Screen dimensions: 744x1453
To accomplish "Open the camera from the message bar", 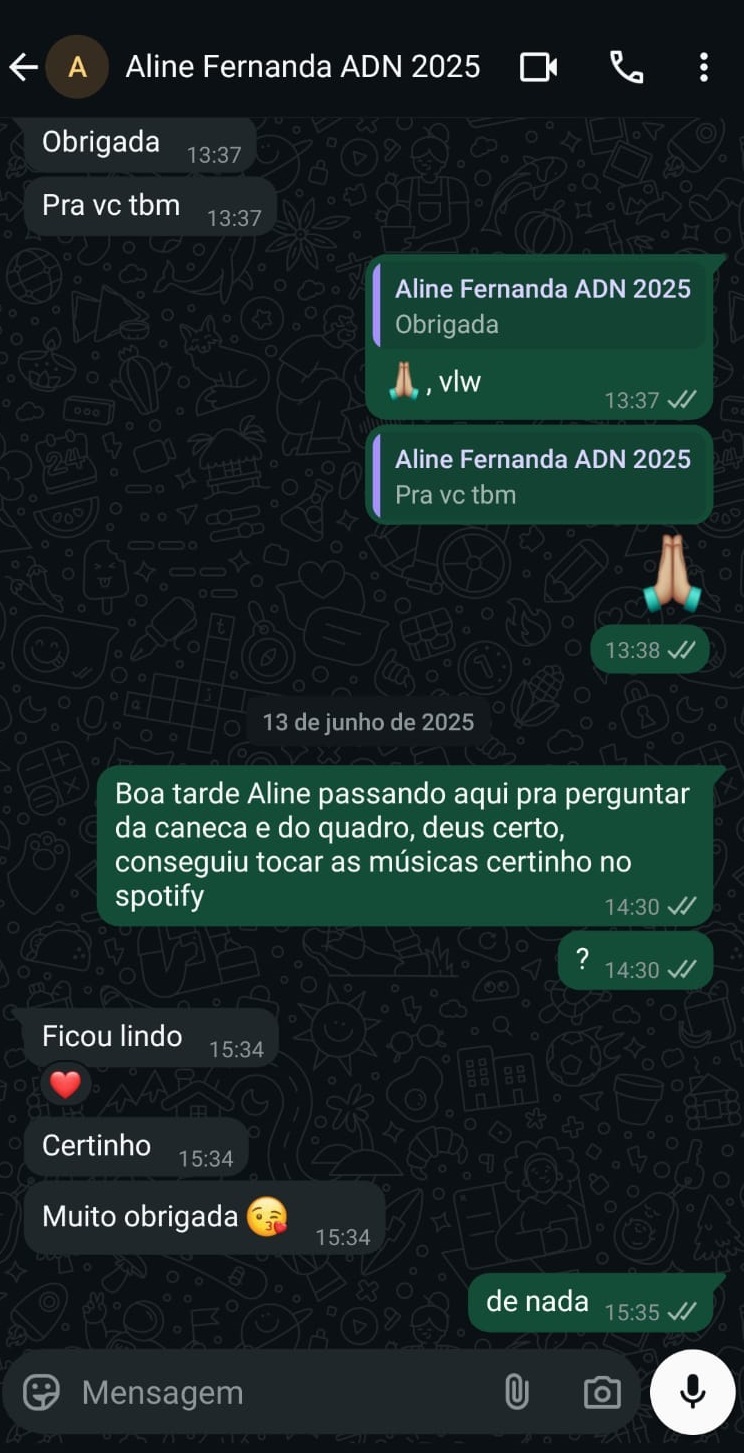I will pyautogui.click(x=601, y=1392).
